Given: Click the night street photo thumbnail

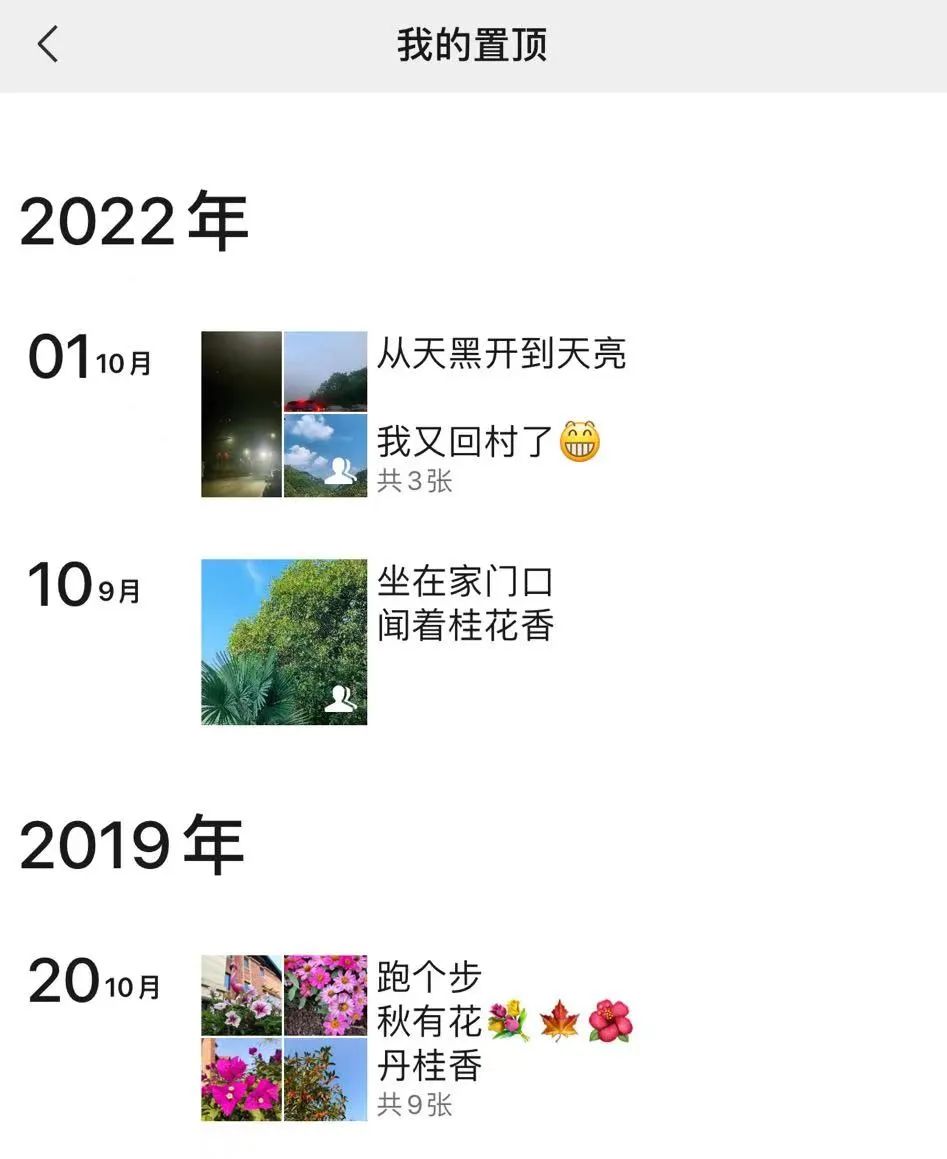Looking at the screenshot, I should pos(240,412).
